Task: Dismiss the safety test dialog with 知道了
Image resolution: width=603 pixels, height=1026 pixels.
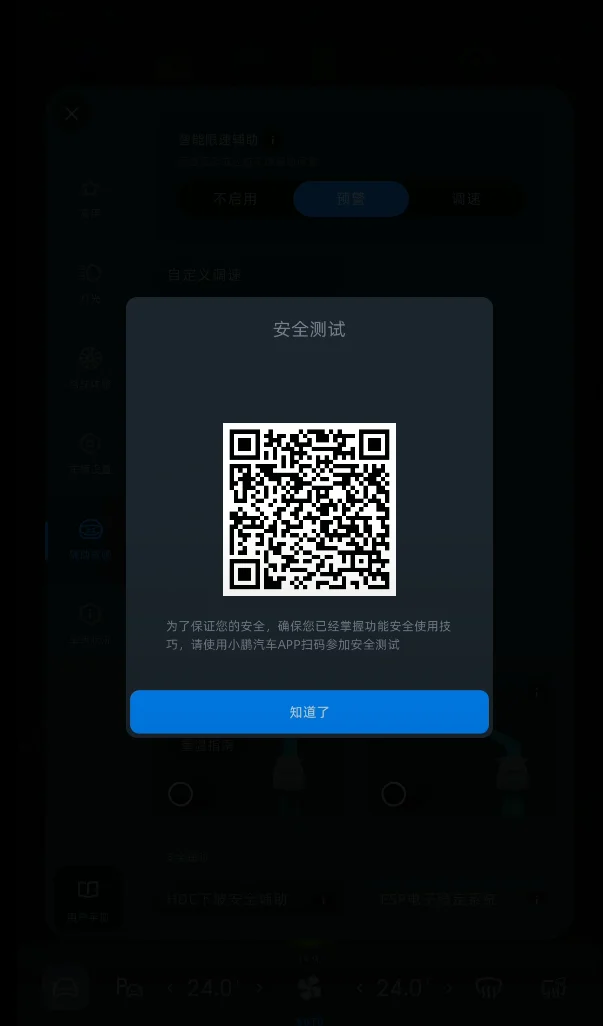Action: tap(309, 712)
